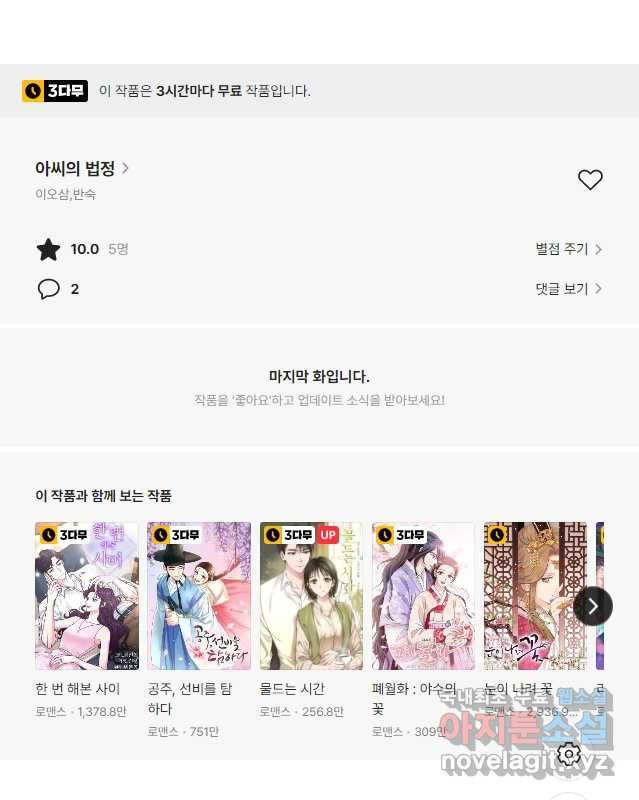Open the 공주, 선비를 탐하다 webtoon
639x800 pixels.
click(x=198, y=596)
